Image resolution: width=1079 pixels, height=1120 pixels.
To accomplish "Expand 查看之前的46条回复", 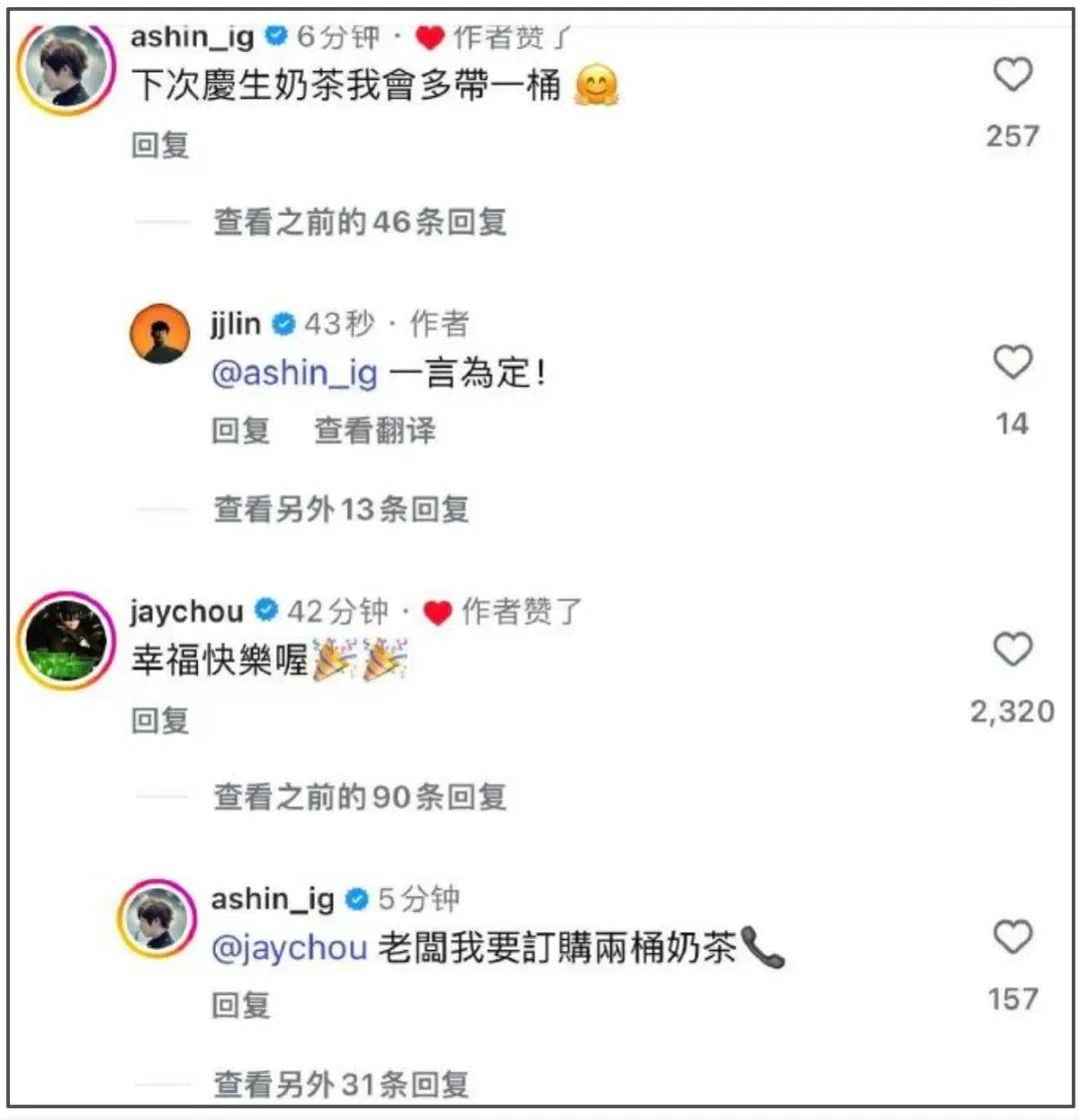I will pos(360,222).
